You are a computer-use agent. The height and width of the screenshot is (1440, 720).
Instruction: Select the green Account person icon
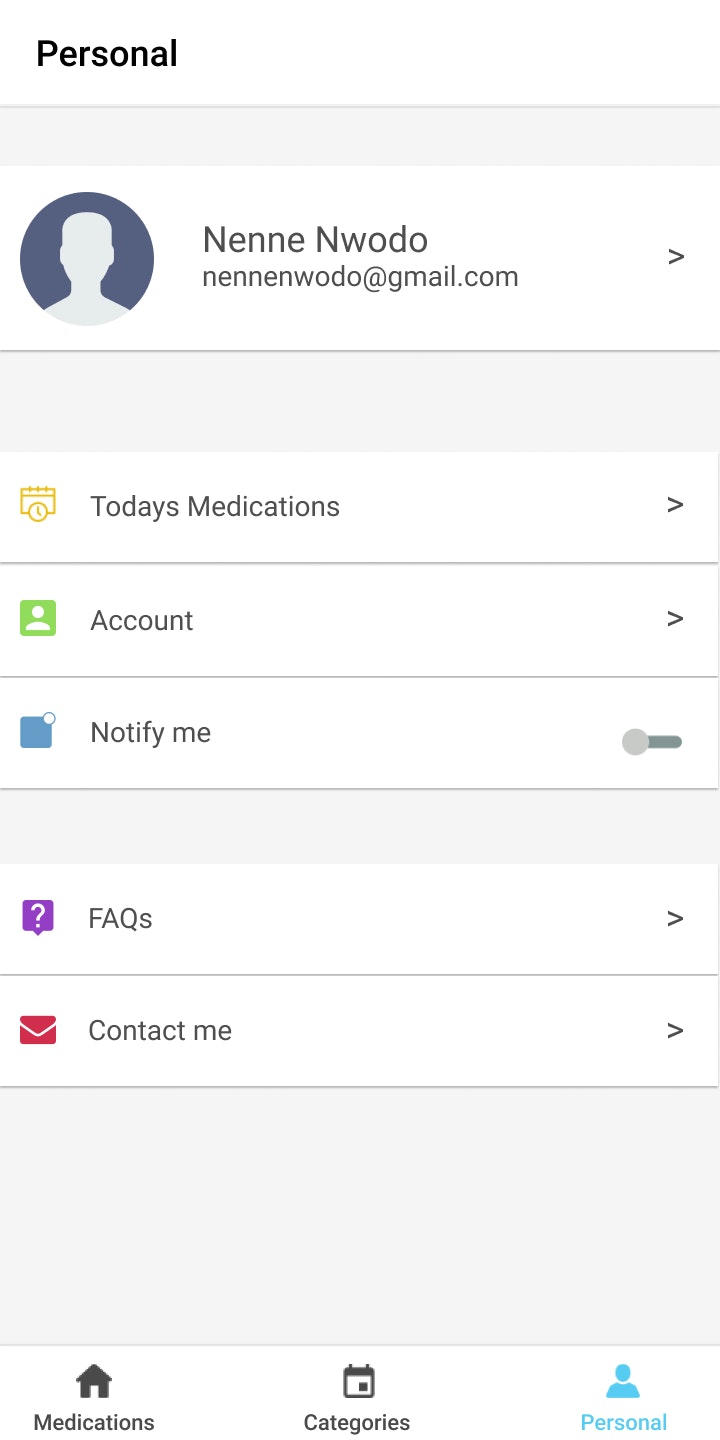click(x=38, y=618)
